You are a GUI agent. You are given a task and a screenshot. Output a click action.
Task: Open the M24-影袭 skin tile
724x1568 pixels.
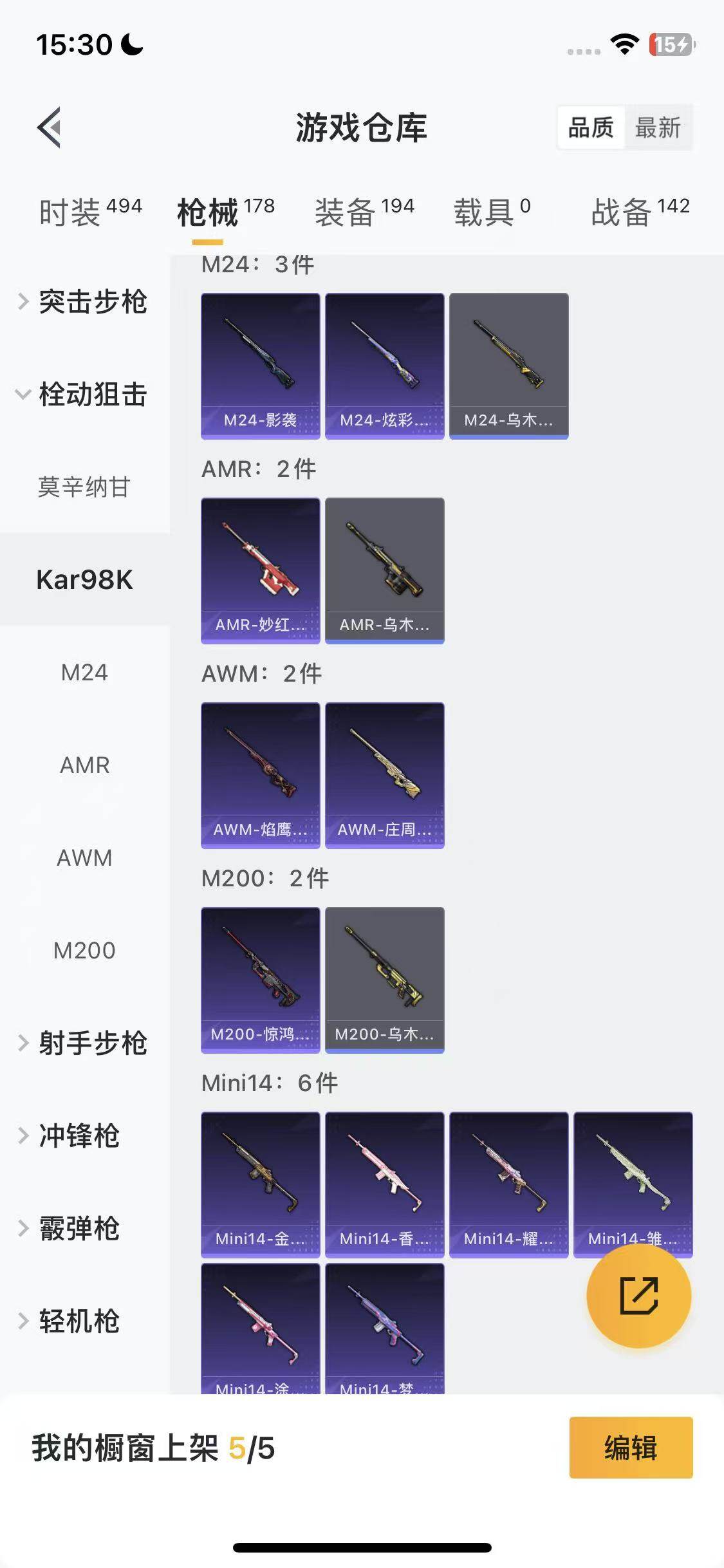pyautogui.click(x=260, y=366)
